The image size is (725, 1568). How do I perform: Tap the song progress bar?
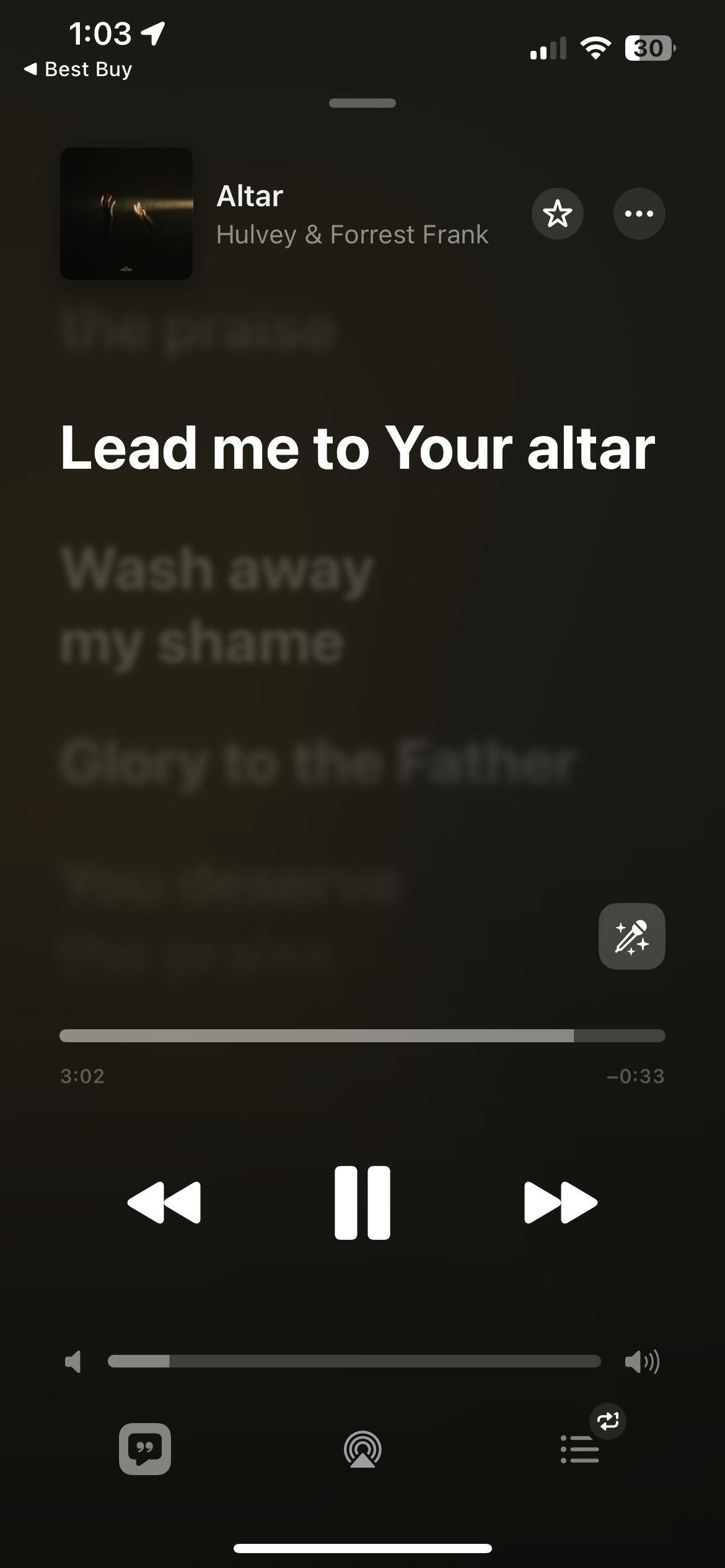(x=362, y=1035)
